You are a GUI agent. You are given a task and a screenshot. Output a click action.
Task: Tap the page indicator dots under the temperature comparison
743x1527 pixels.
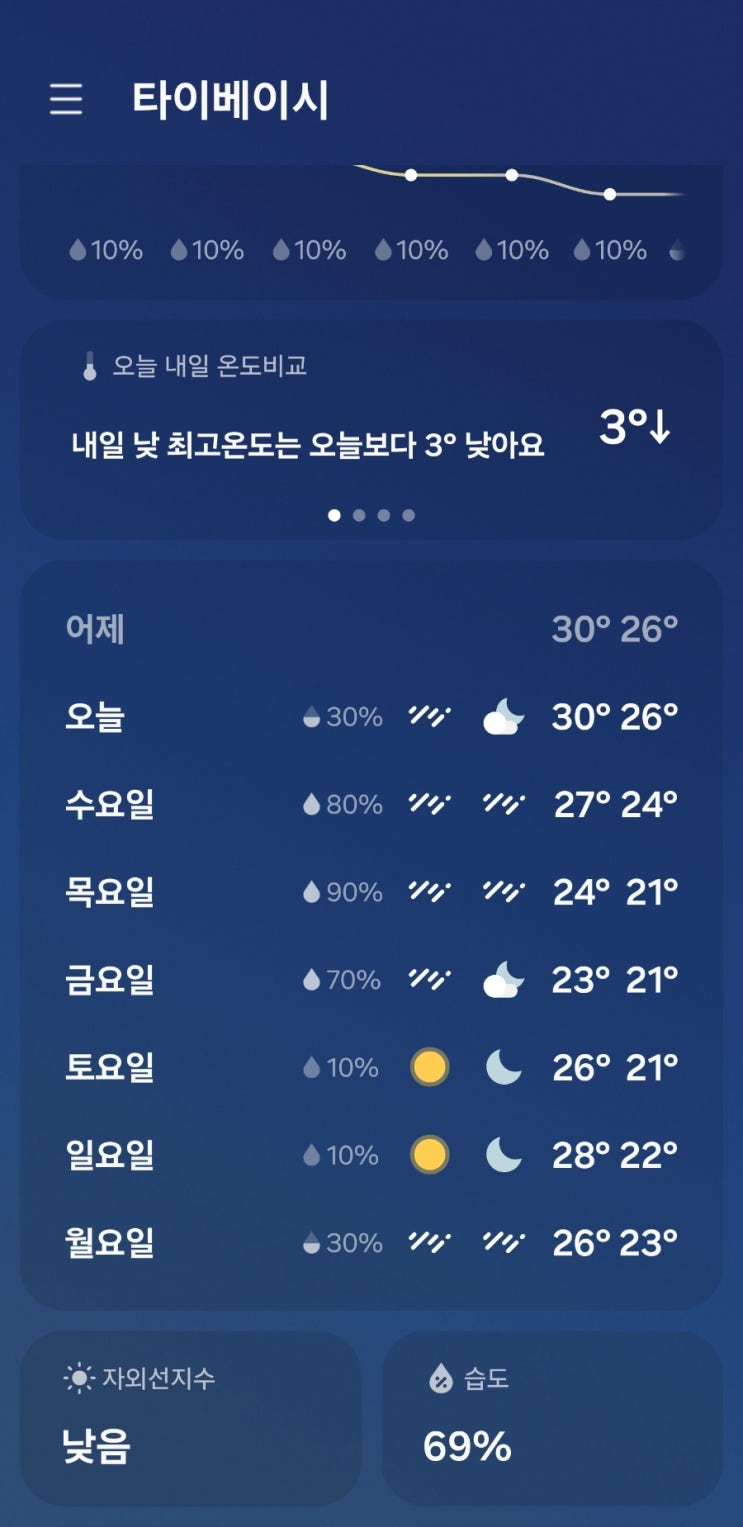[x=371, y=516]
